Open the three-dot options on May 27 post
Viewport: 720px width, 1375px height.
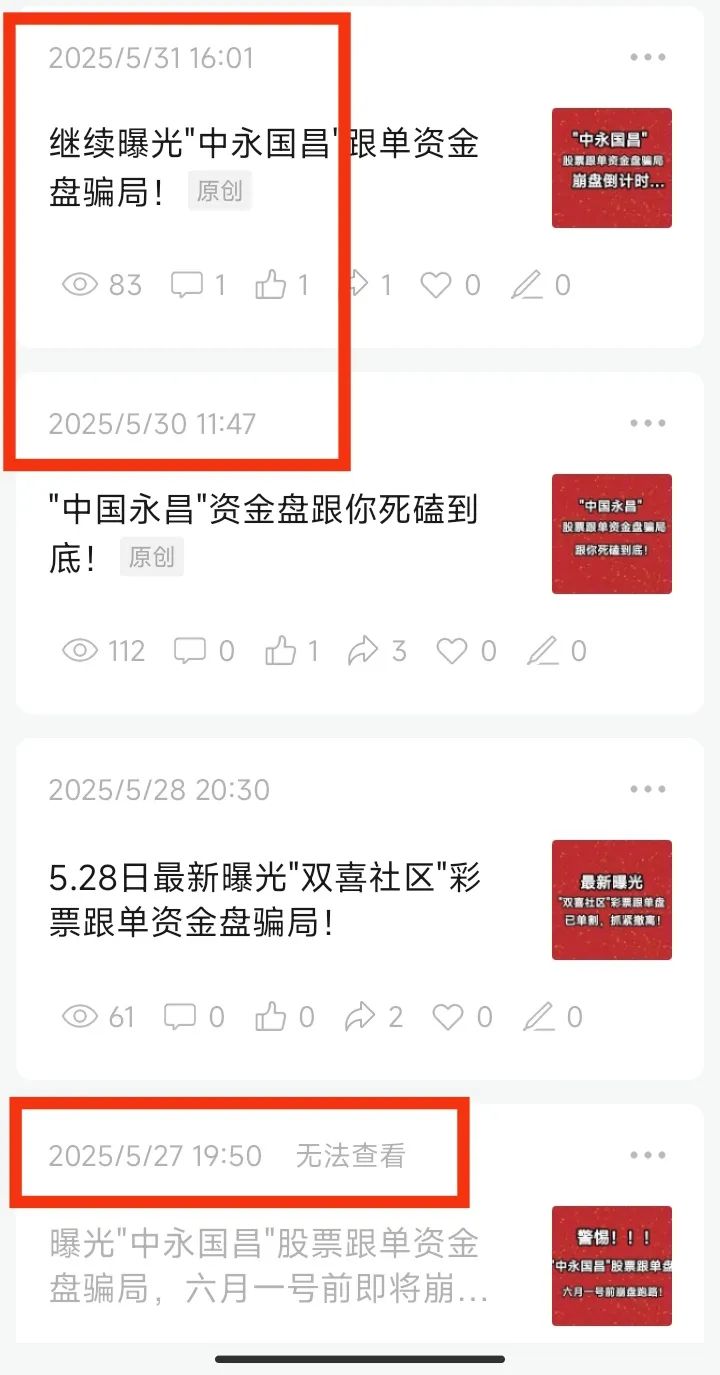point(649,1154)
